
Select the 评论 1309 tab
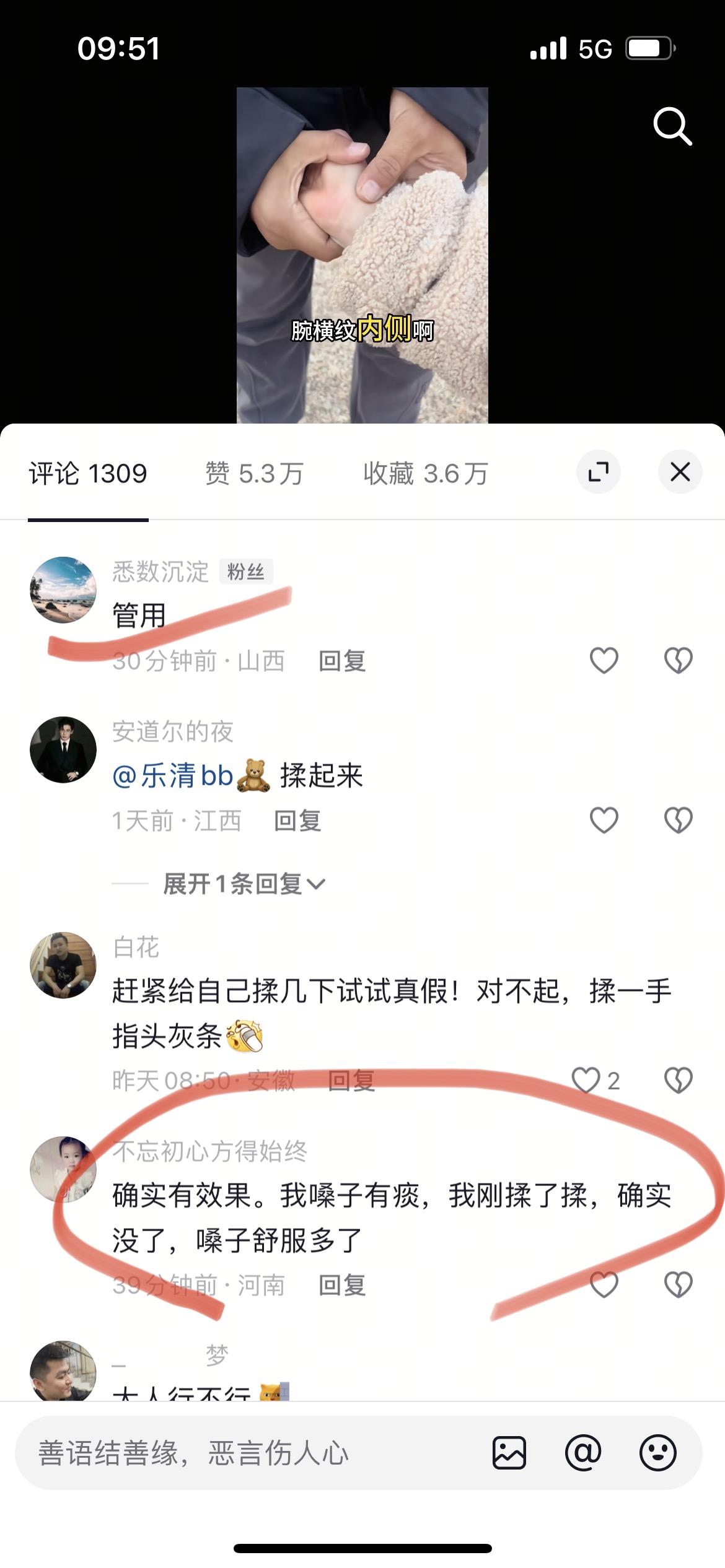coord(88,474)
